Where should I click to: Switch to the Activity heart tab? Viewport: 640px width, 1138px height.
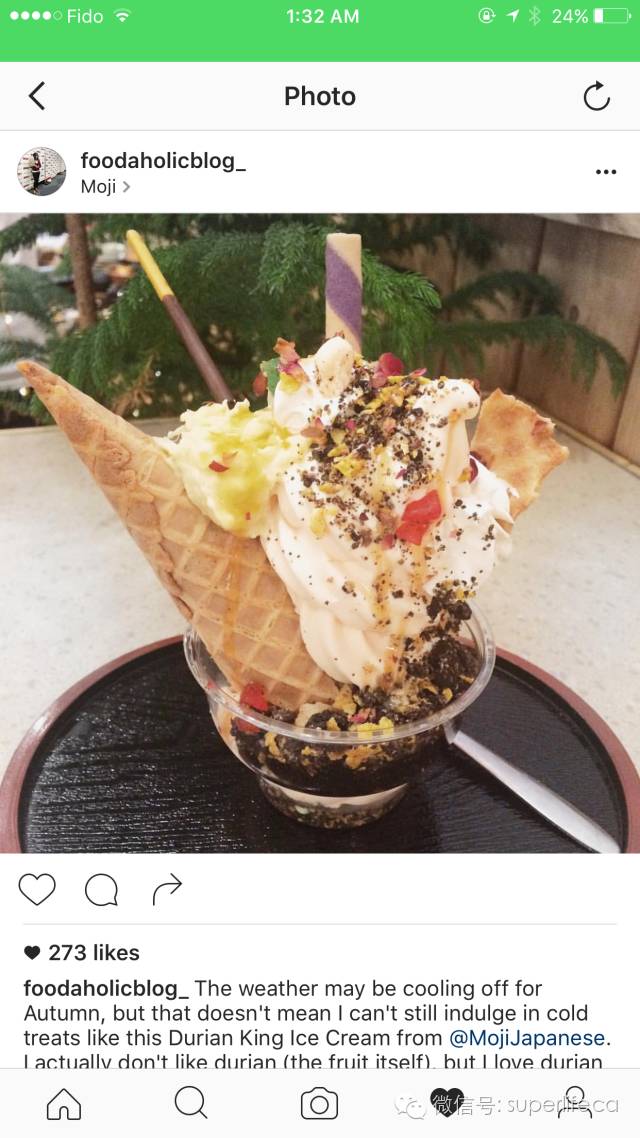[447, 1103]
